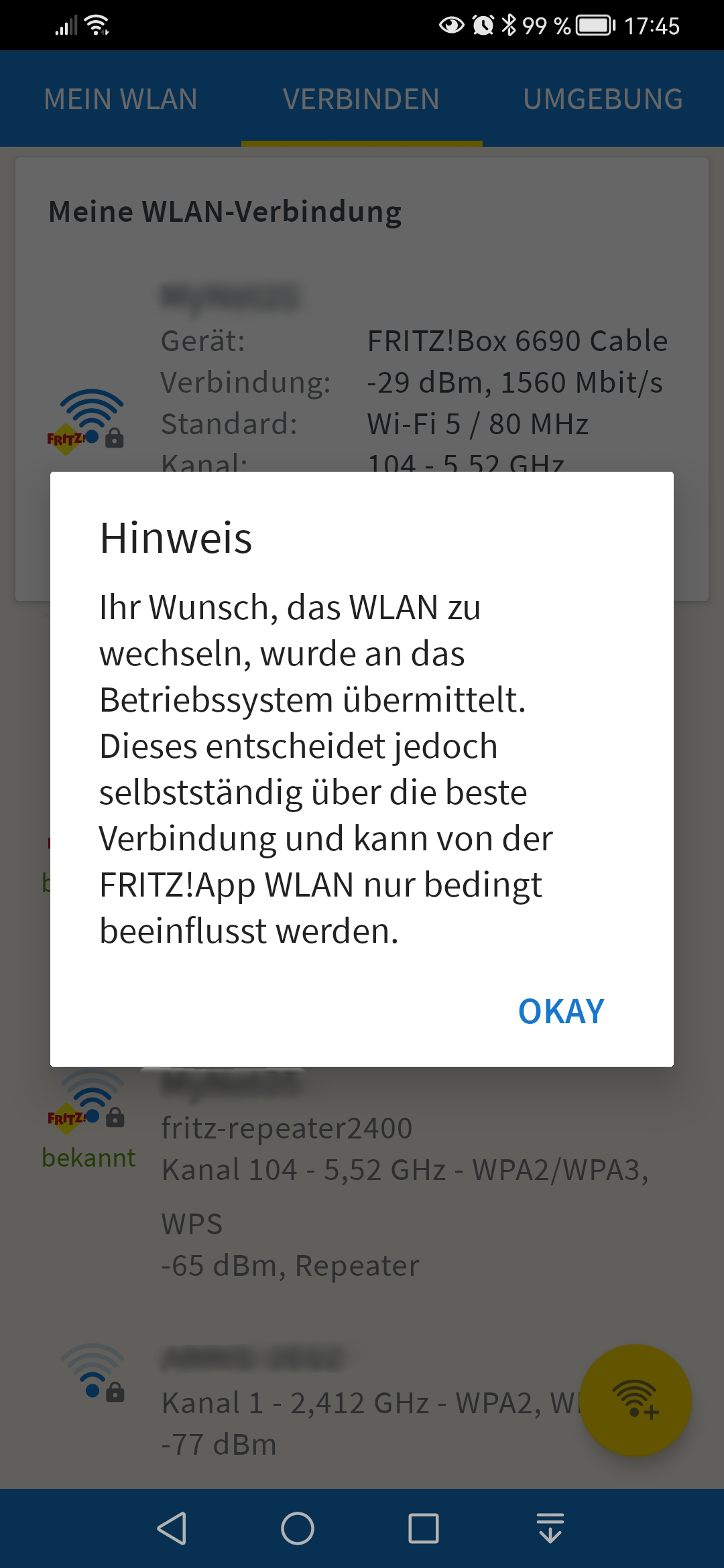Go to the system home screen

coord(298,1528)
